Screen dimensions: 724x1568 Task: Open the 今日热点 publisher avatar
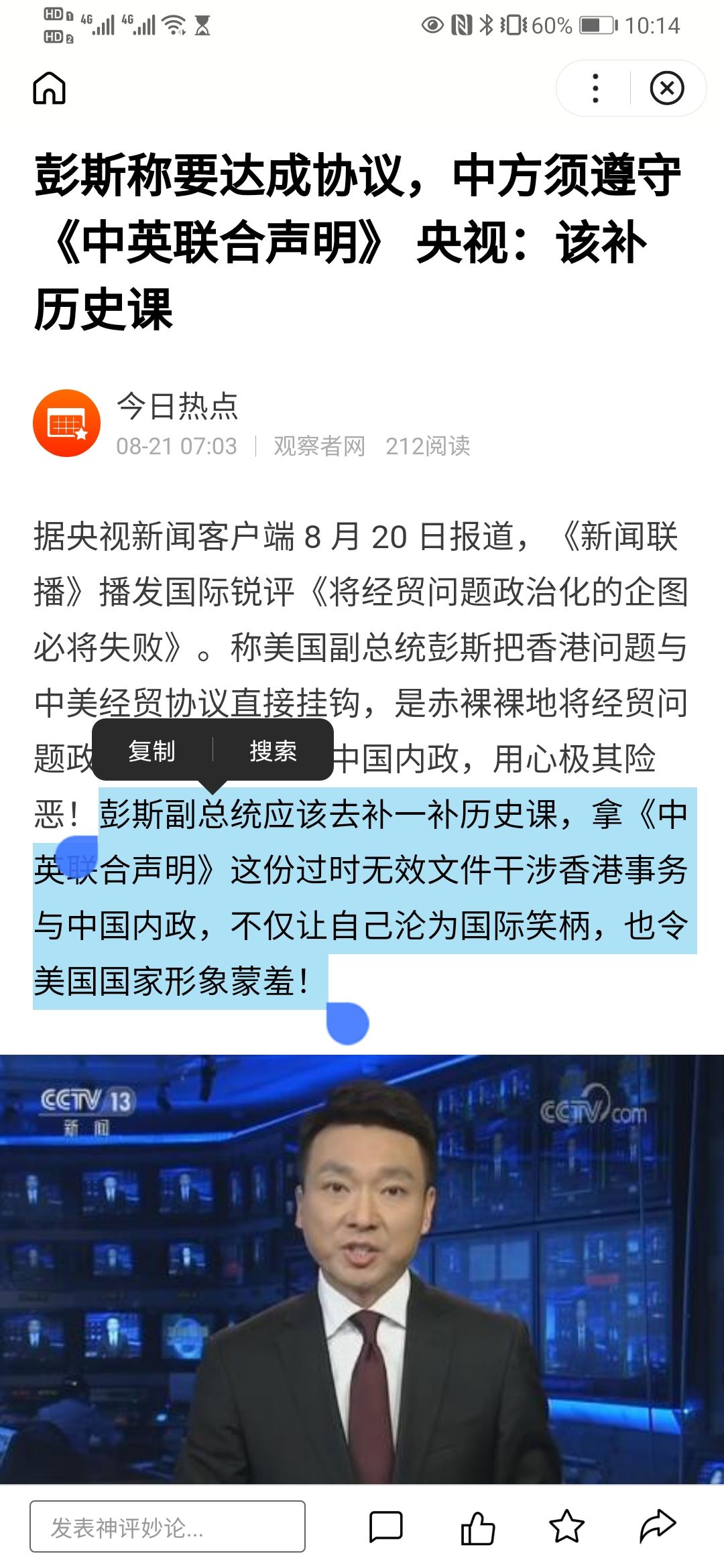(x=66, y=423)
